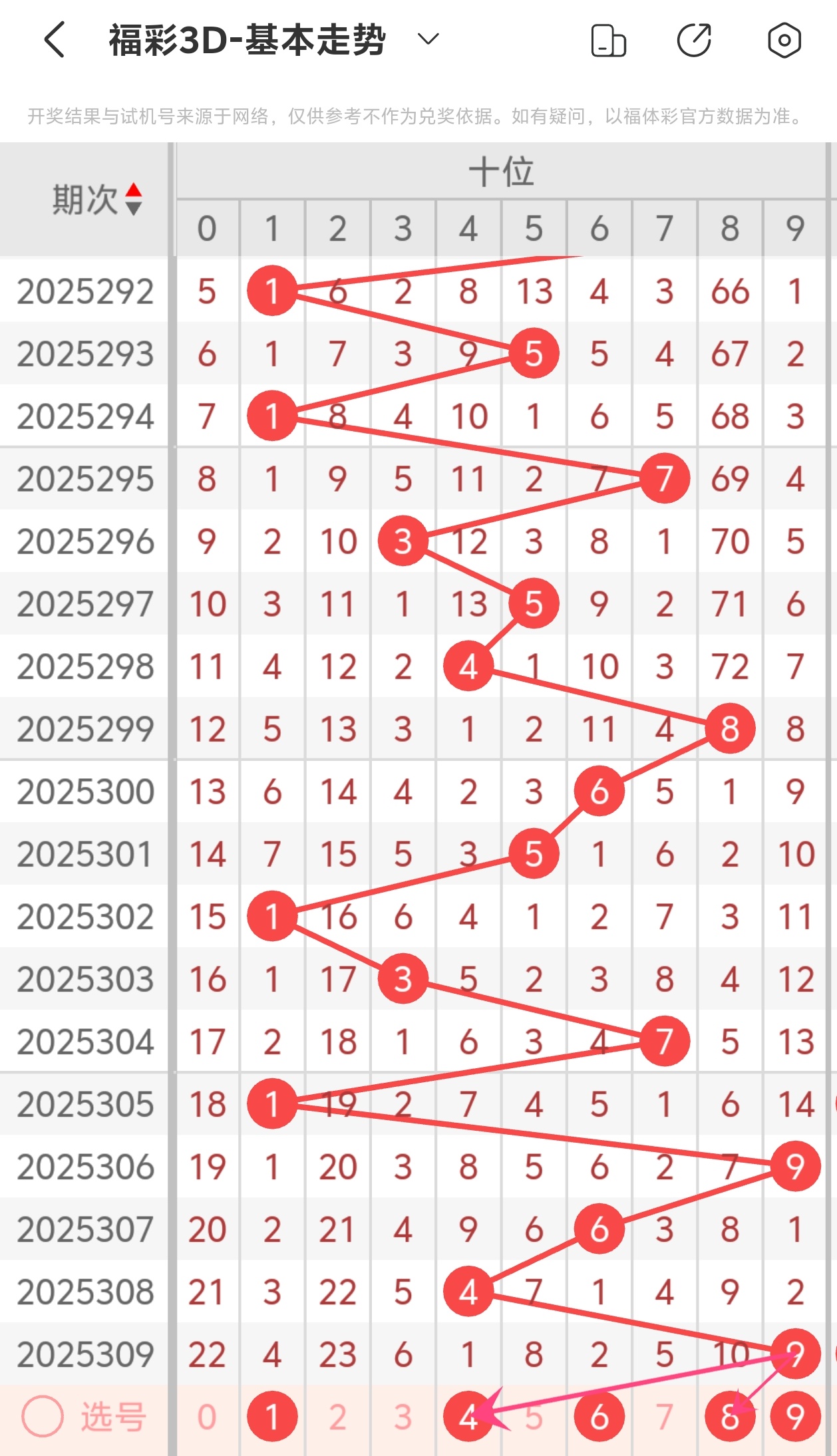
Task: Expand the 福彩3D-基本走势 title dropdown
Action: 428,39
